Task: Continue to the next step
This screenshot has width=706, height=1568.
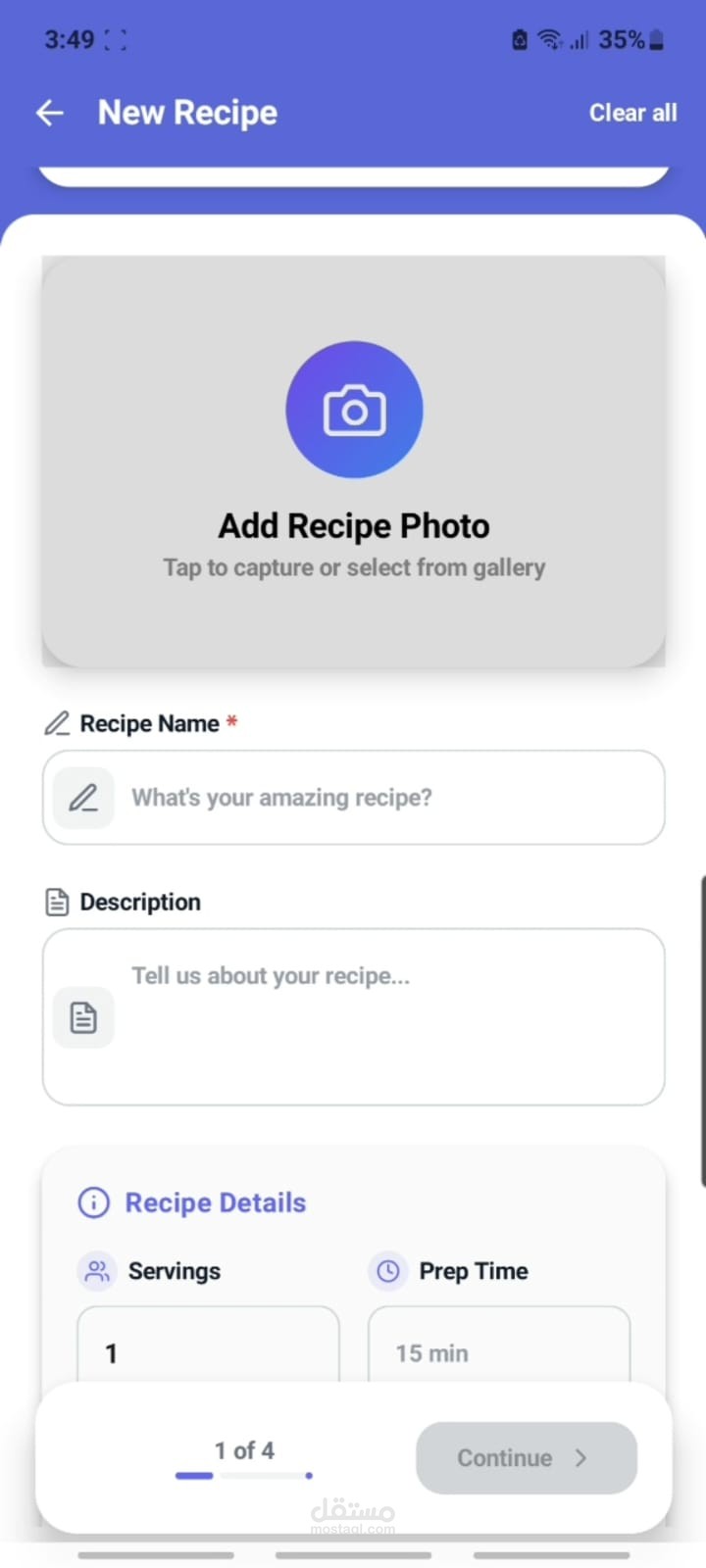Action: tap(527, 1458)
